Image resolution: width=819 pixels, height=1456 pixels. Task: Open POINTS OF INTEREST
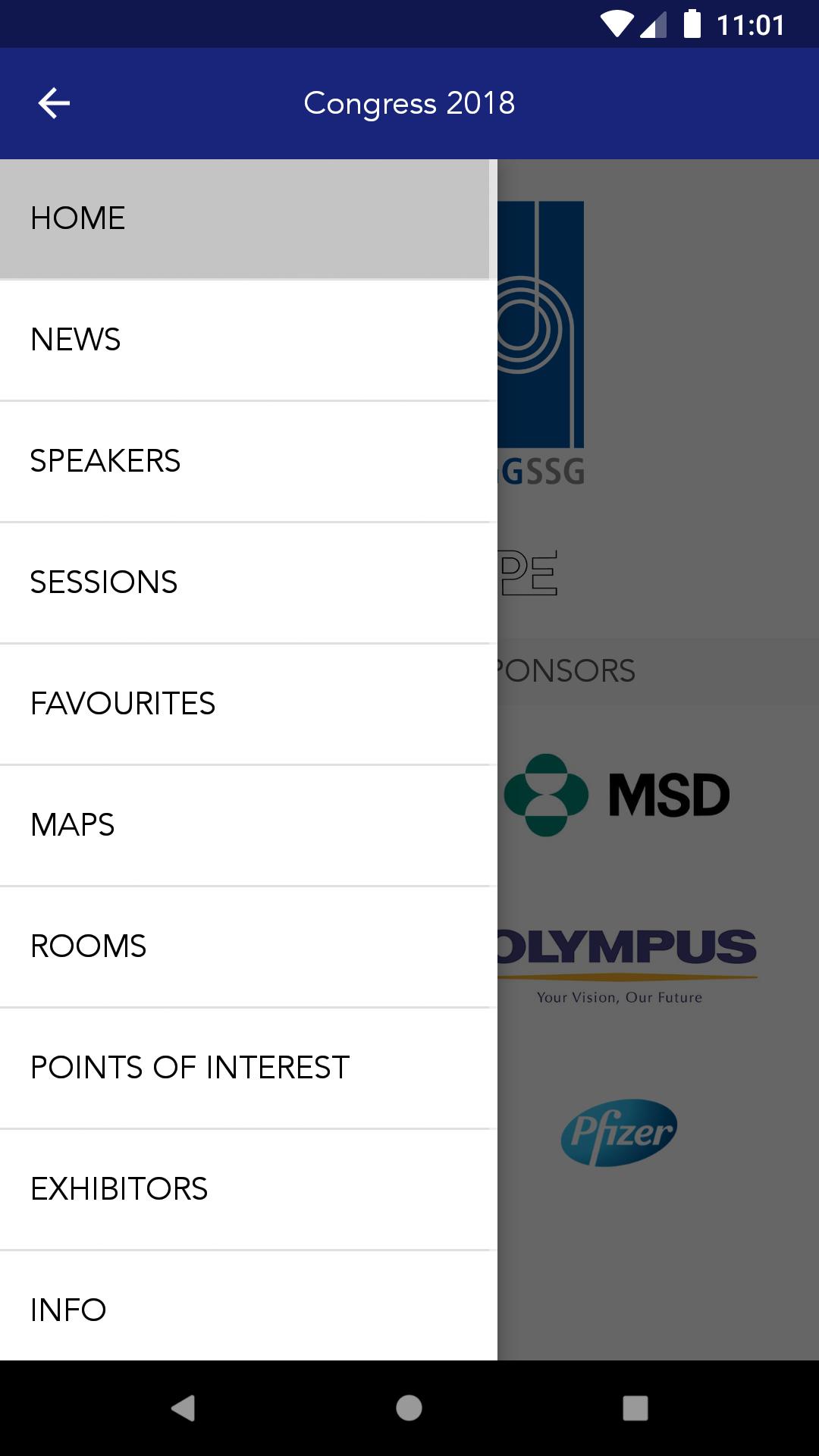click(x=249, y=1068)
